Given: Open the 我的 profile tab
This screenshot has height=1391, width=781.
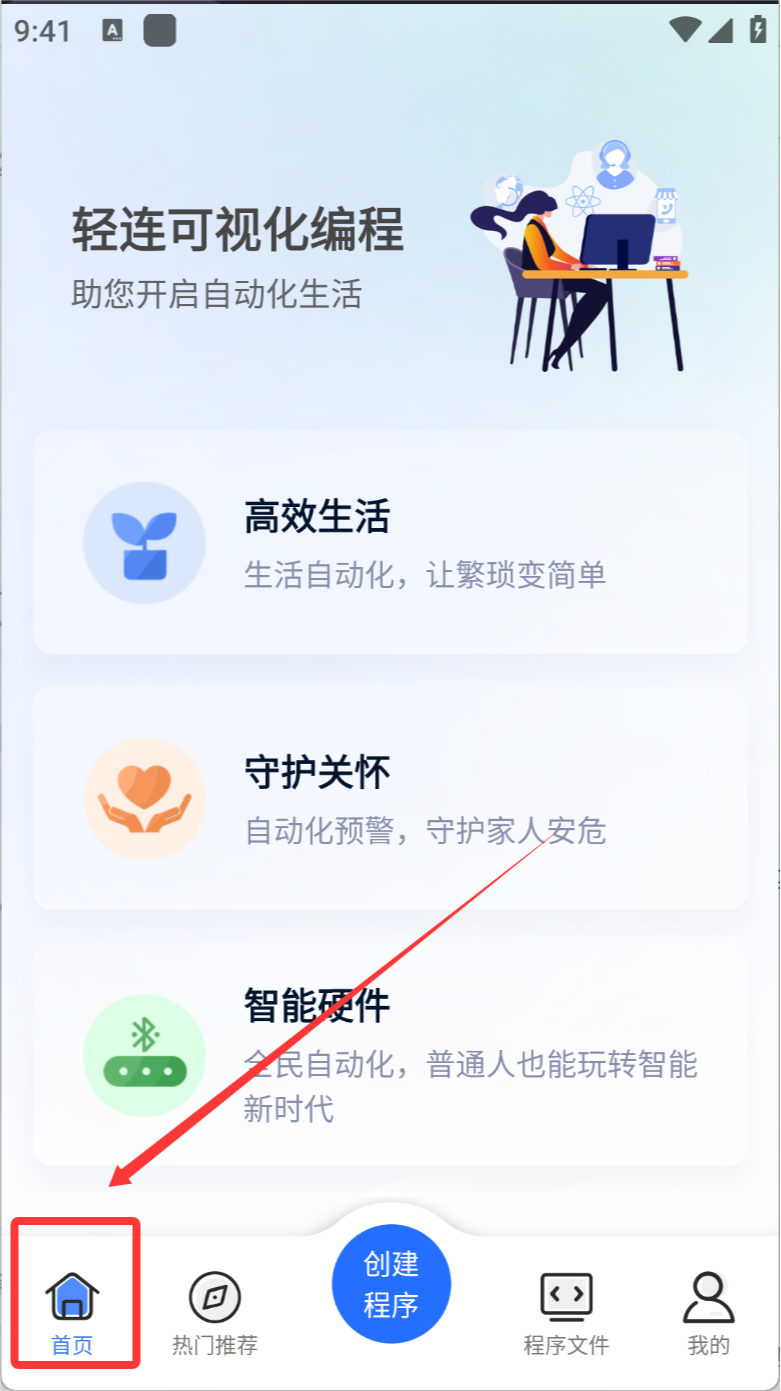Looking at the screenshot, I should click(x=708, y=1310).
